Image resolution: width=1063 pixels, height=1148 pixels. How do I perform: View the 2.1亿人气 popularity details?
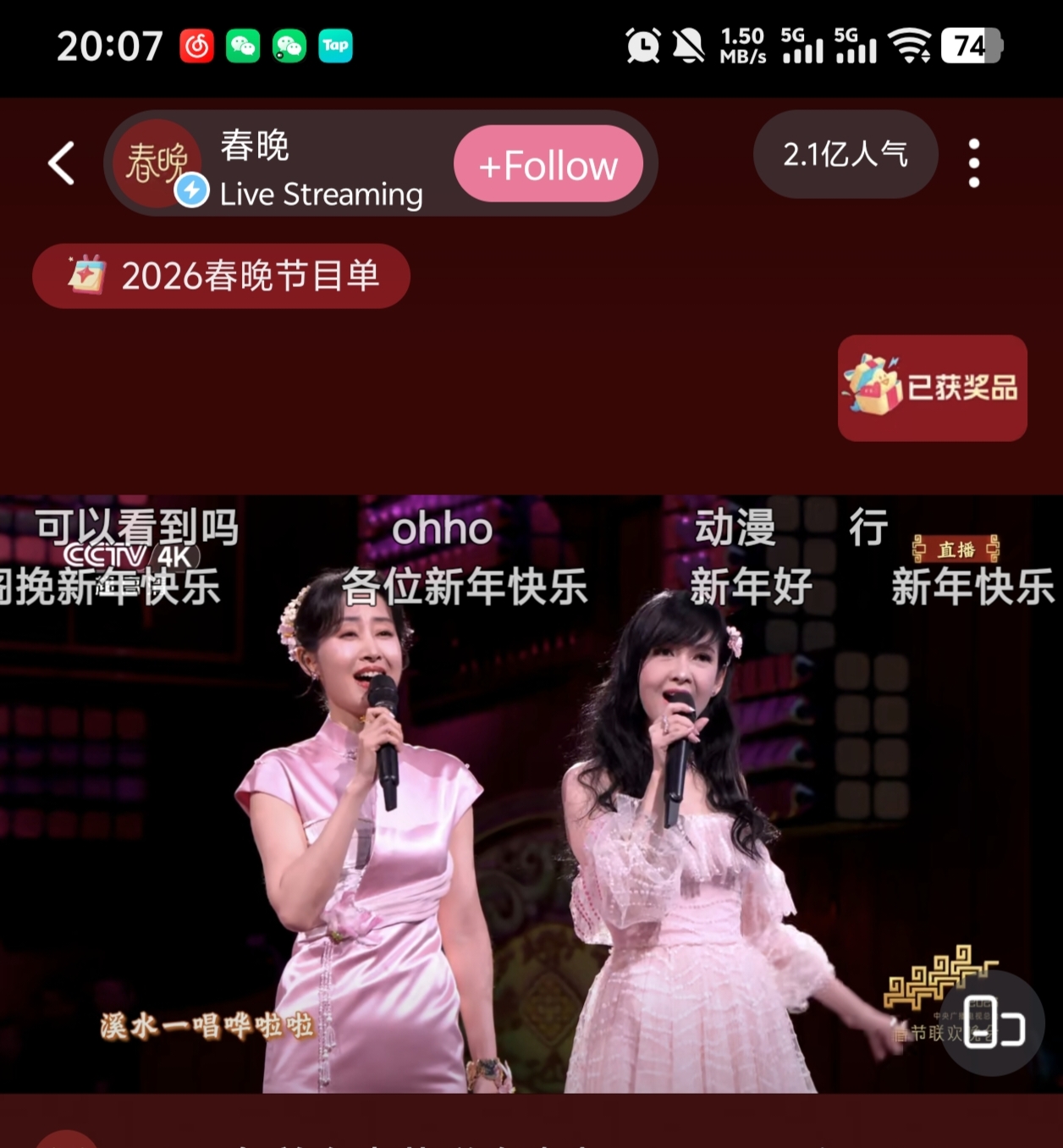click(845, 155)
